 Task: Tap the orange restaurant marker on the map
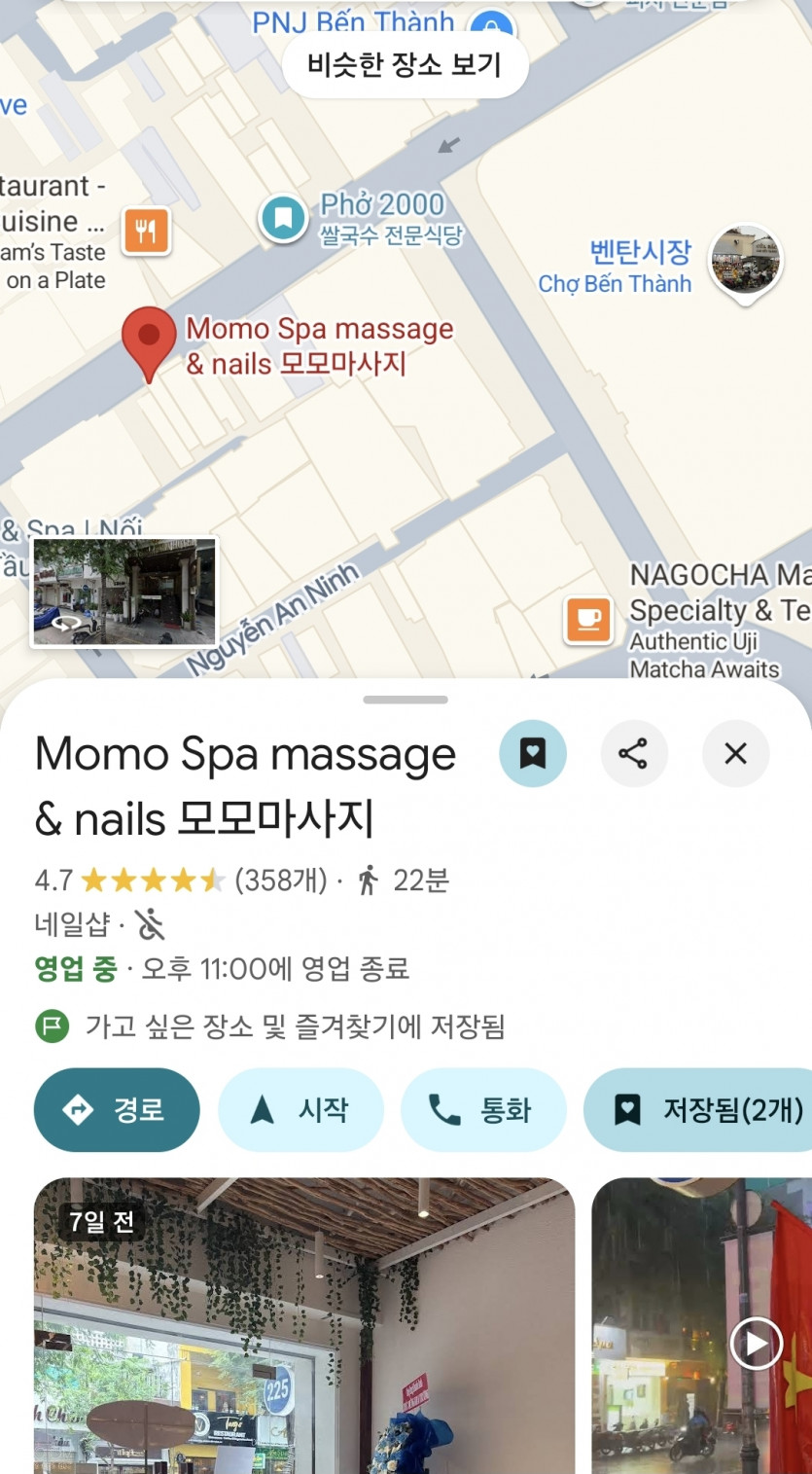[146, 232]
